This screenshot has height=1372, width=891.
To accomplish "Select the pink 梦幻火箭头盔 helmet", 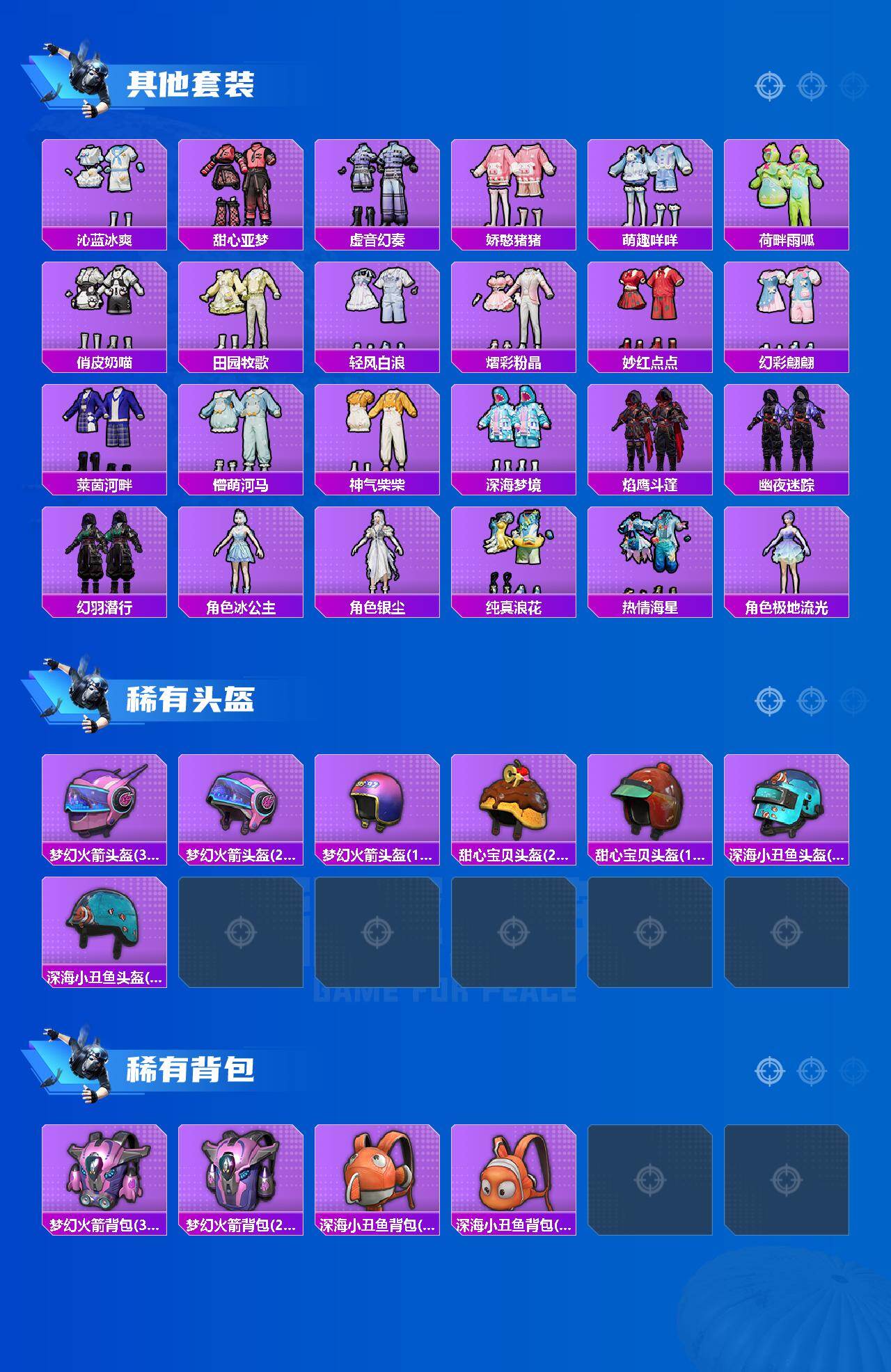I will 103,807.
